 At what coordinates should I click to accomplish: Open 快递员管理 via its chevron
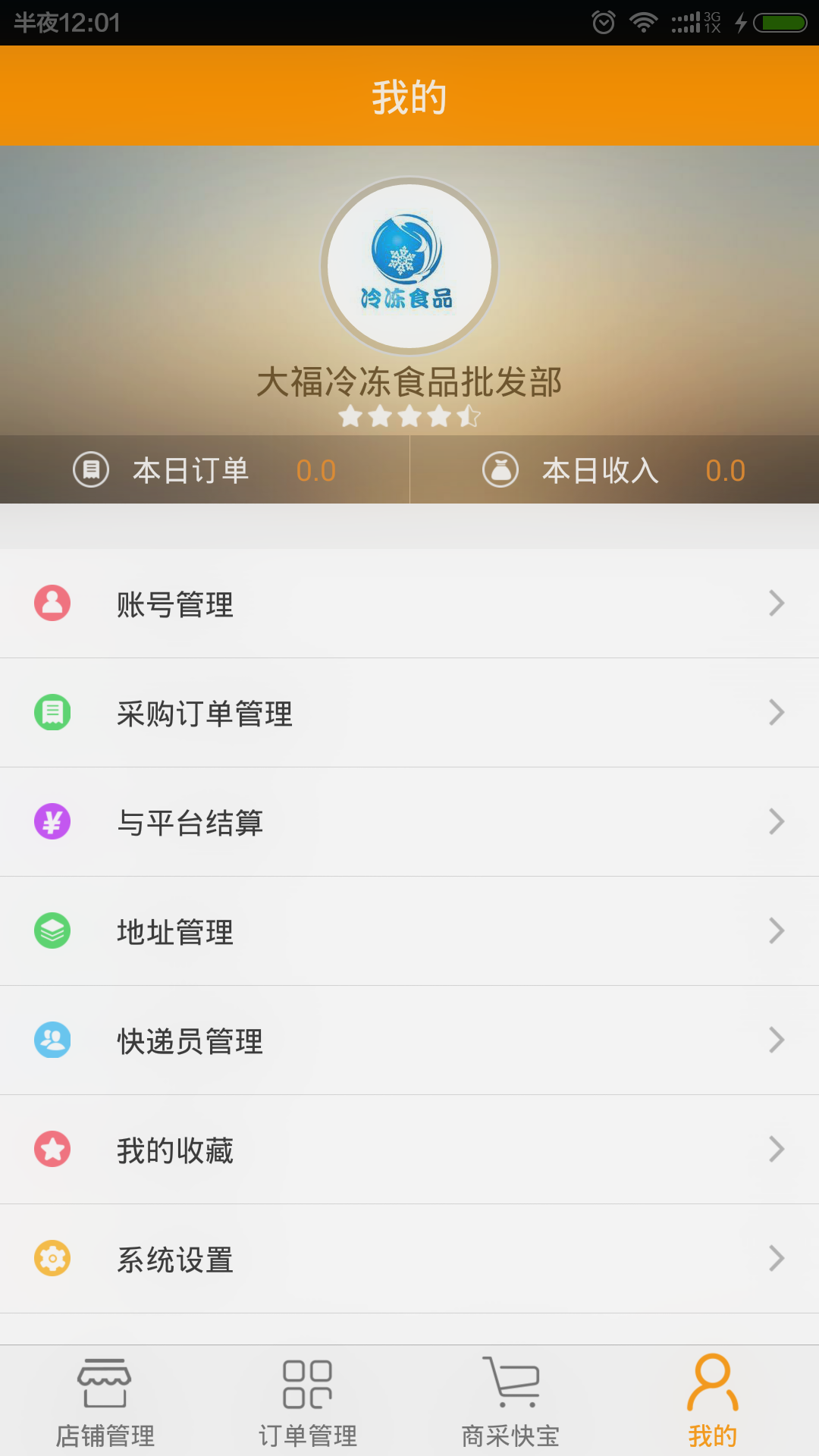click(777, 1040)
